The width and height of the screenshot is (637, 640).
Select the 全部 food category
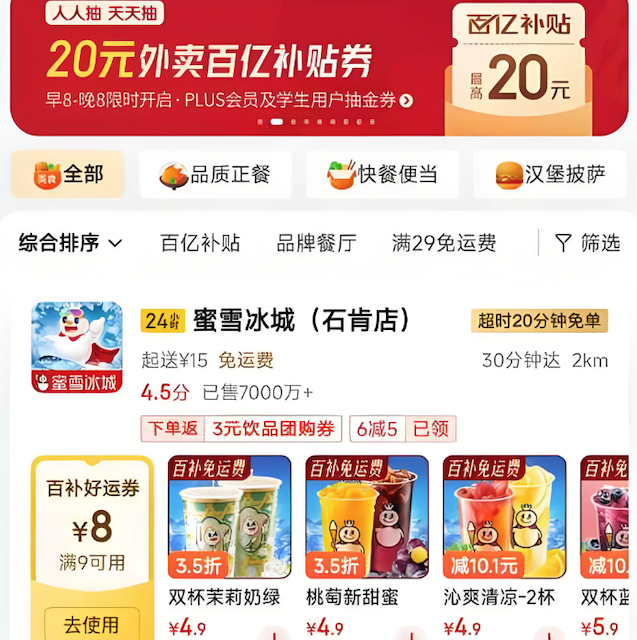[68, 175]
